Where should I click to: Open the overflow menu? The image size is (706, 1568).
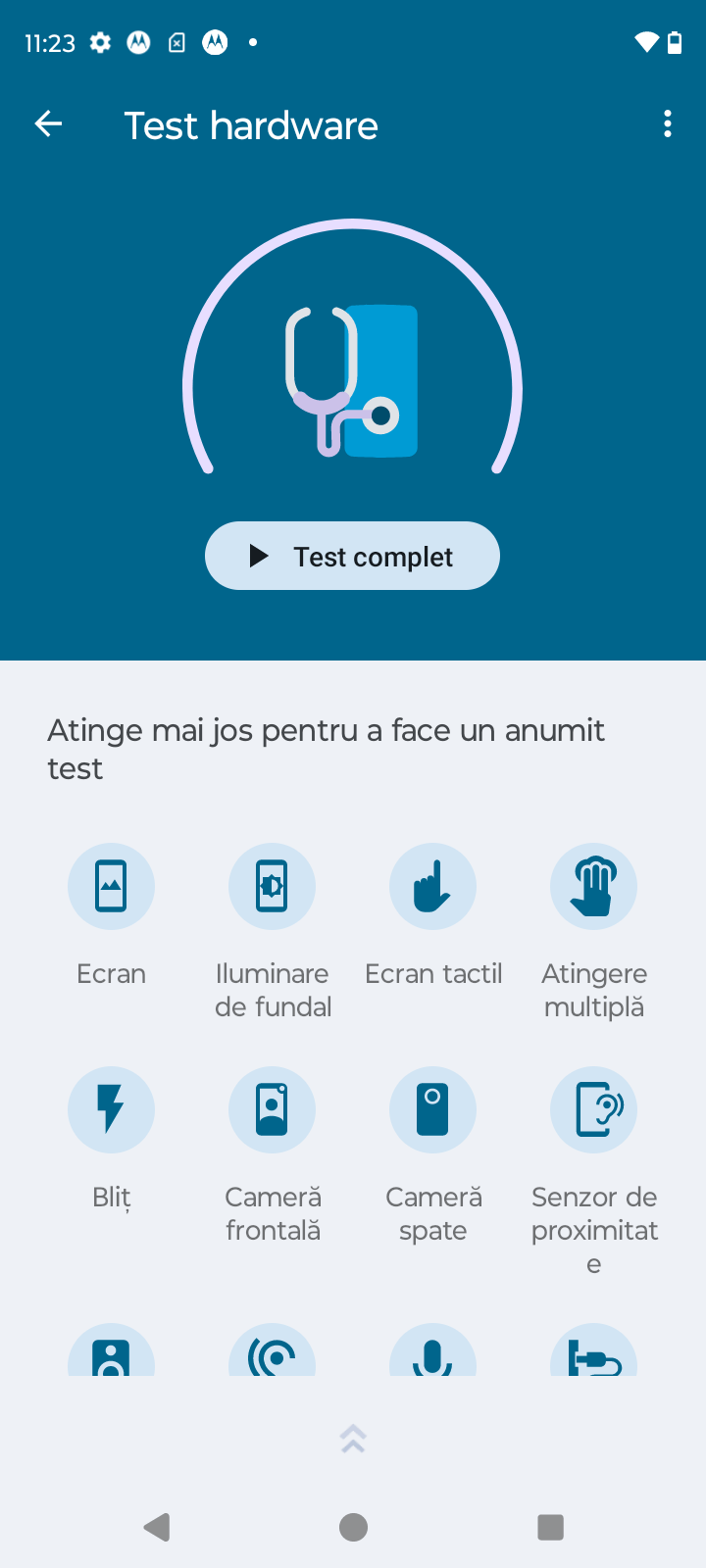pos(668,124)
